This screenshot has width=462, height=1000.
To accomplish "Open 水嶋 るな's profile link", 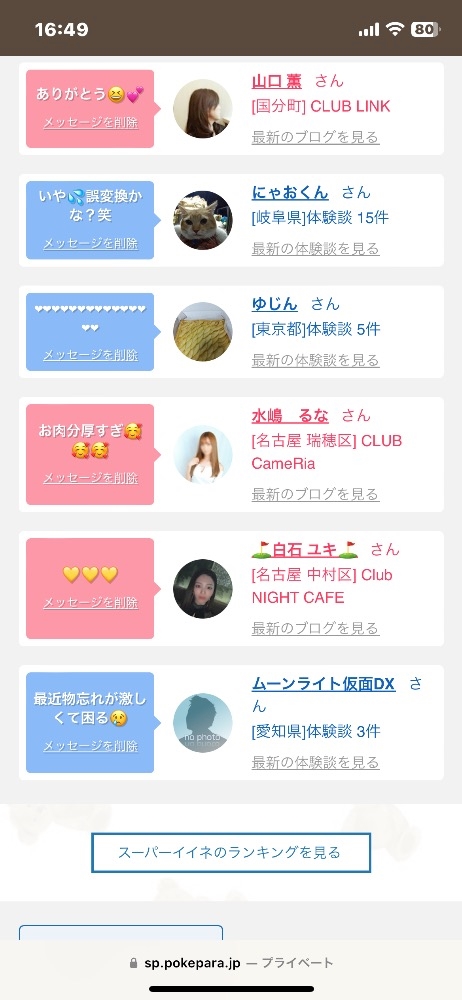I will pos(290,416).
